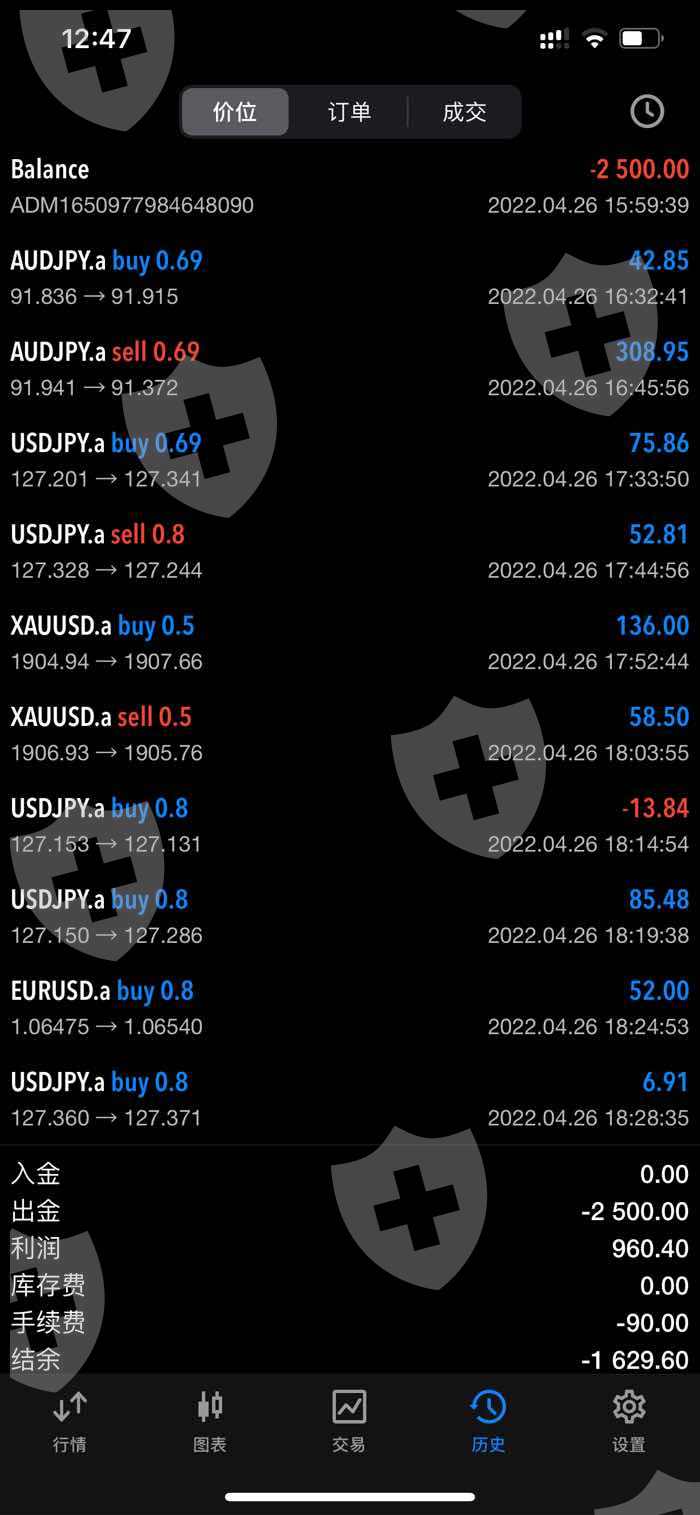
Task: View the USDJPY.a sell 0.8 trade
Action: 349,551
